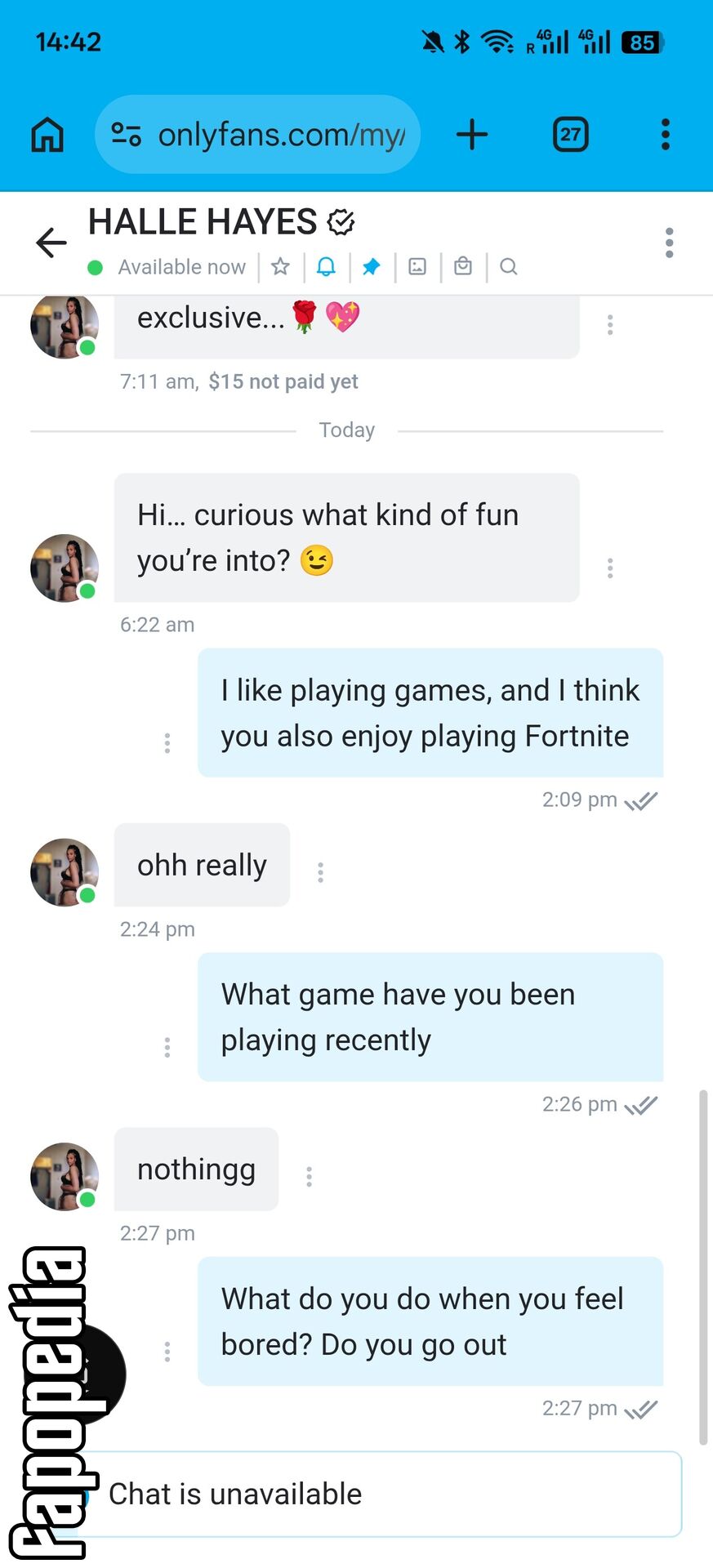The image size is (713, 1568).
Task: Open options for the 'nothingg' message
Action: pyautogui.click(x=309, y=1176)
